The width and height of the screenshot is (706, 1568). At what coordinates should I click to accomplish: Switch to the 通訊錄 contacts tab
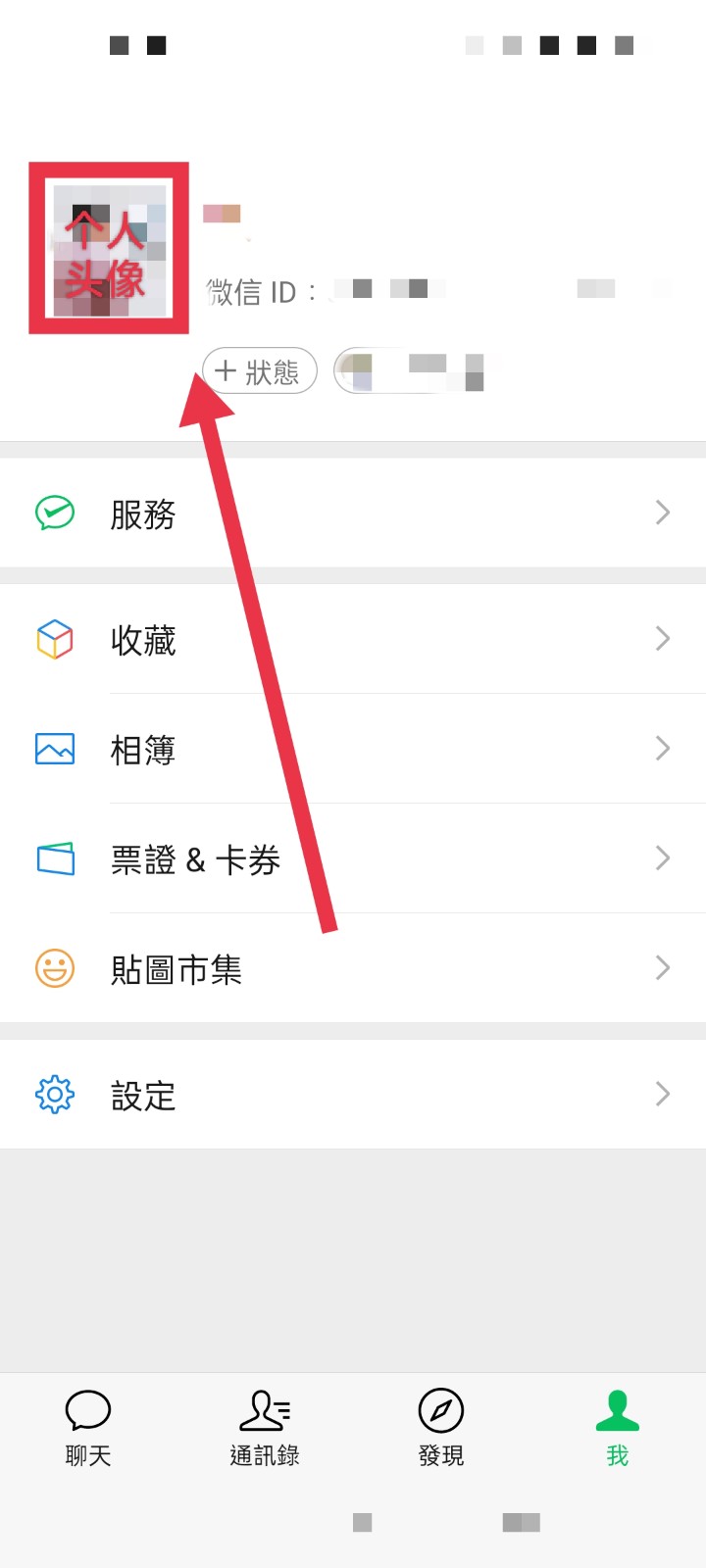[x=265, y=1429]
